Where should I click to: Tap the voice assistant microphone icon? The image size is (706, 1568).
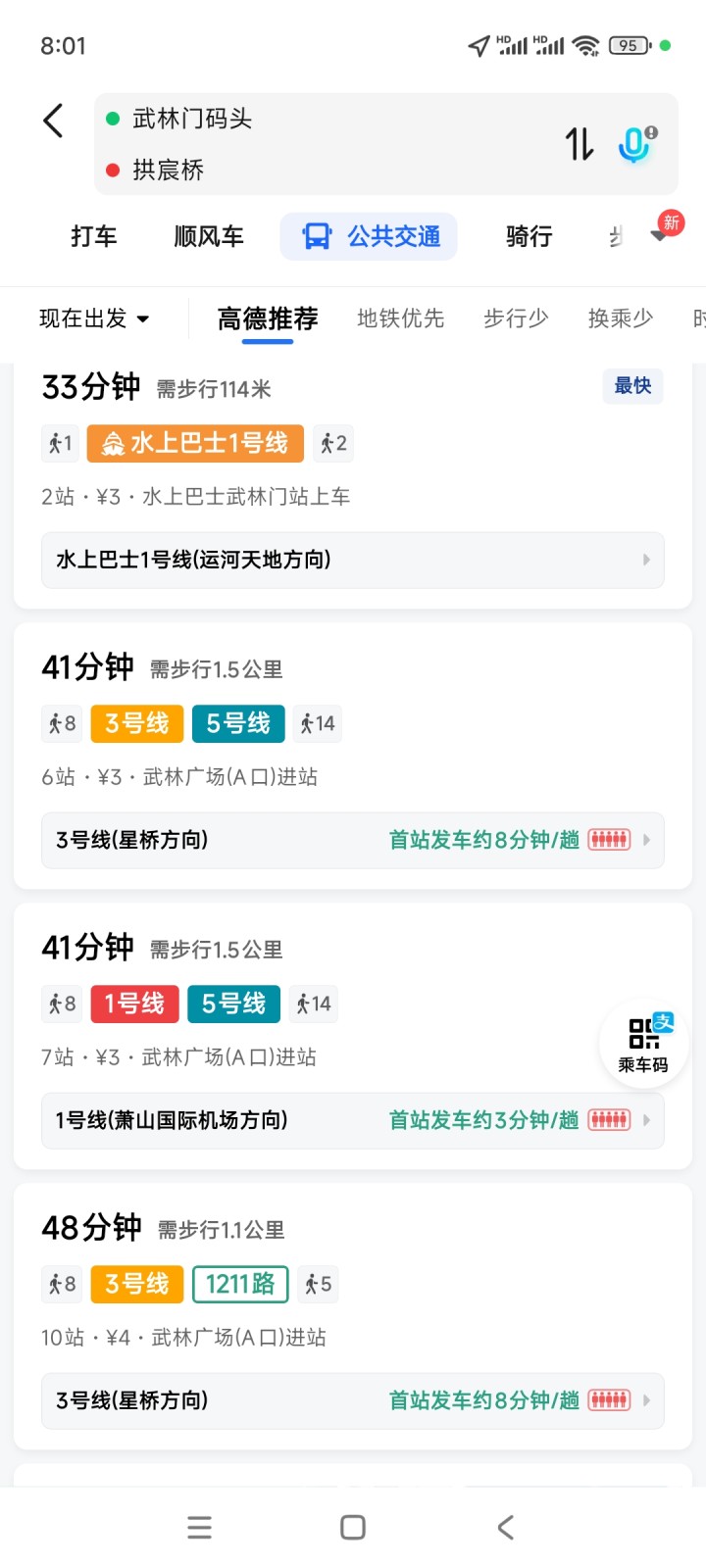(635, 144)
